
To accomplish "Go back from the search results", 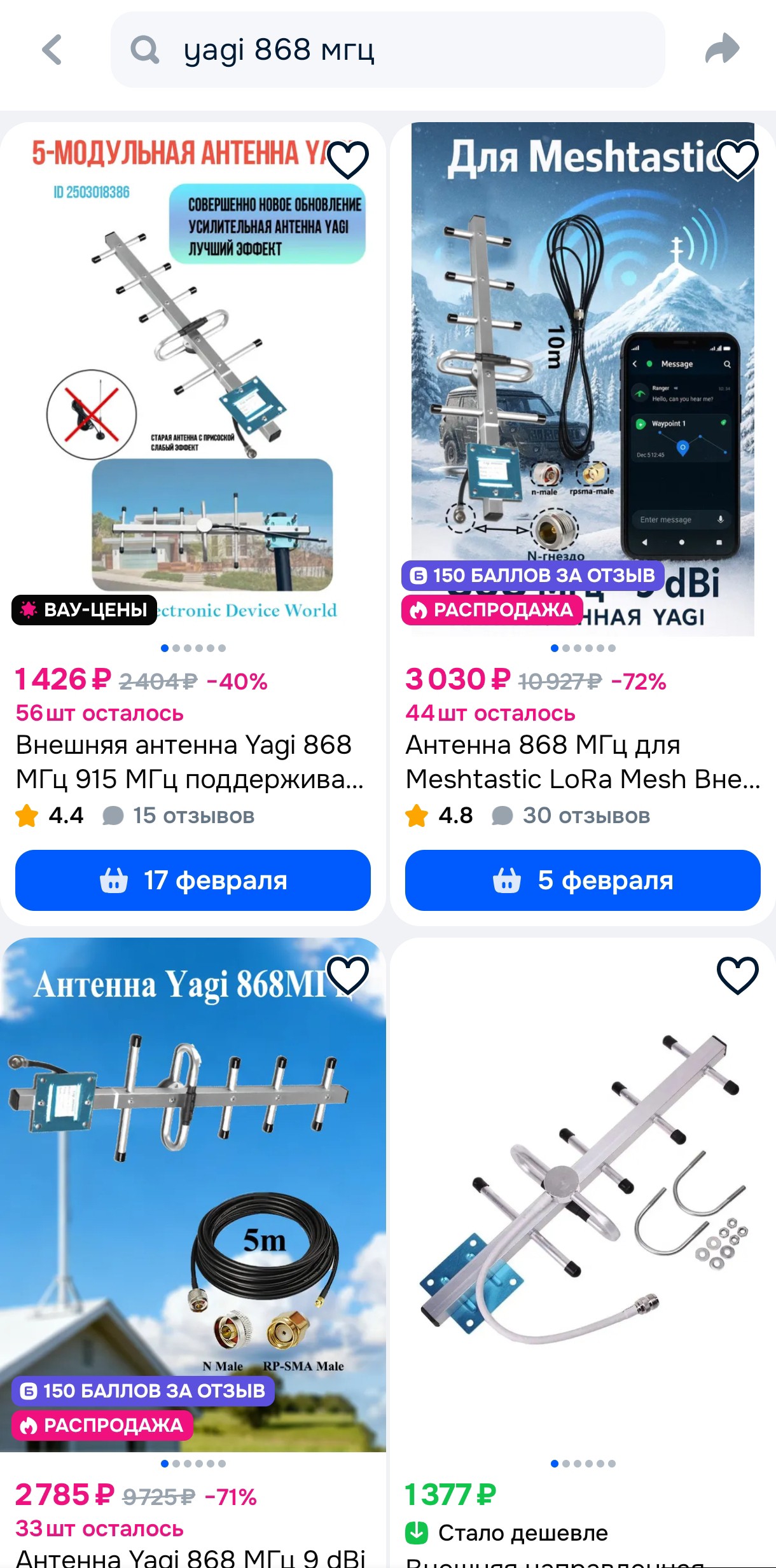I will (52, 50).
